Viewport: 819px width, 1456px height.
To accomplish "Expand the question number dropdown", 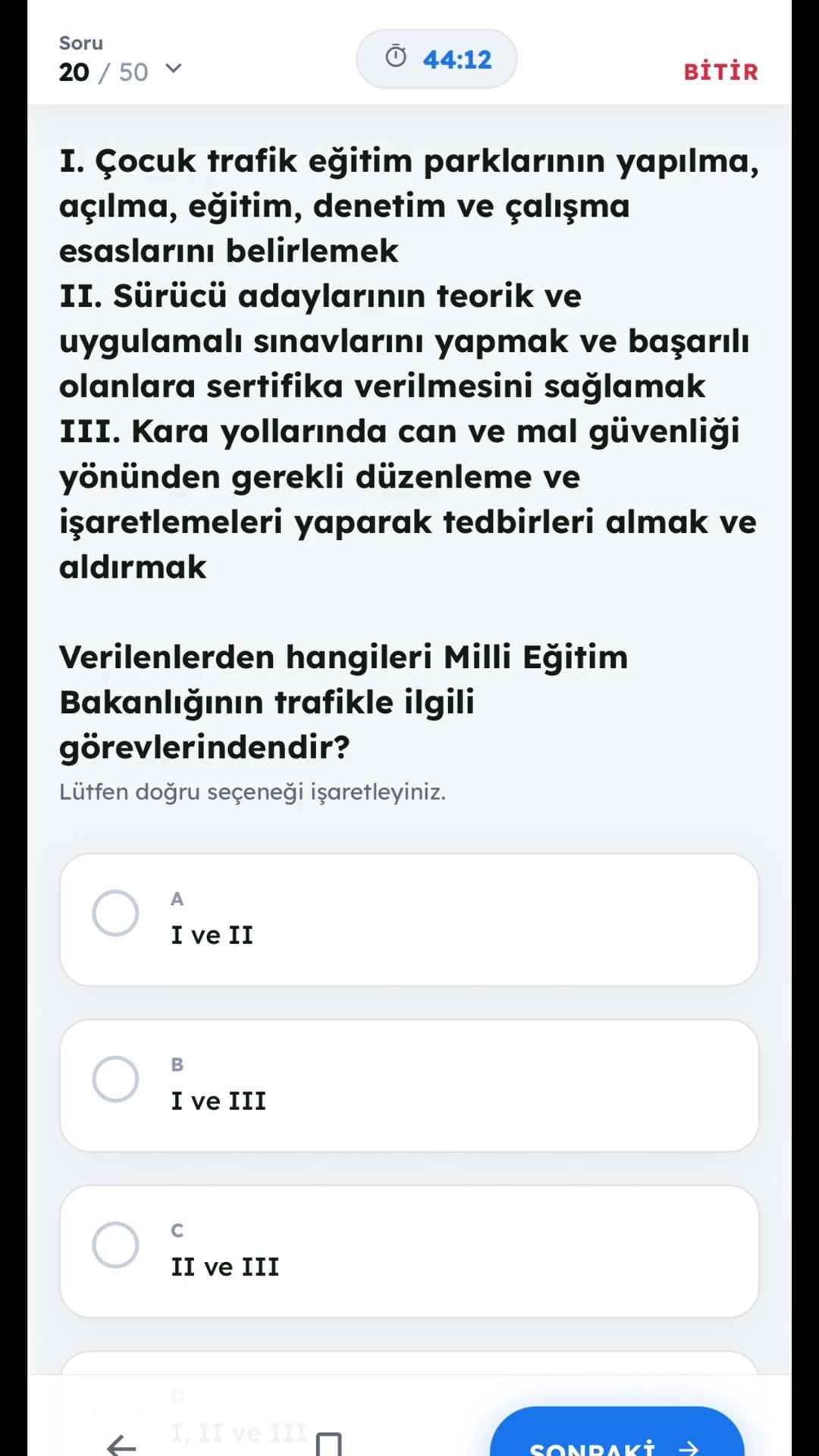I will (x=174, y=69).
